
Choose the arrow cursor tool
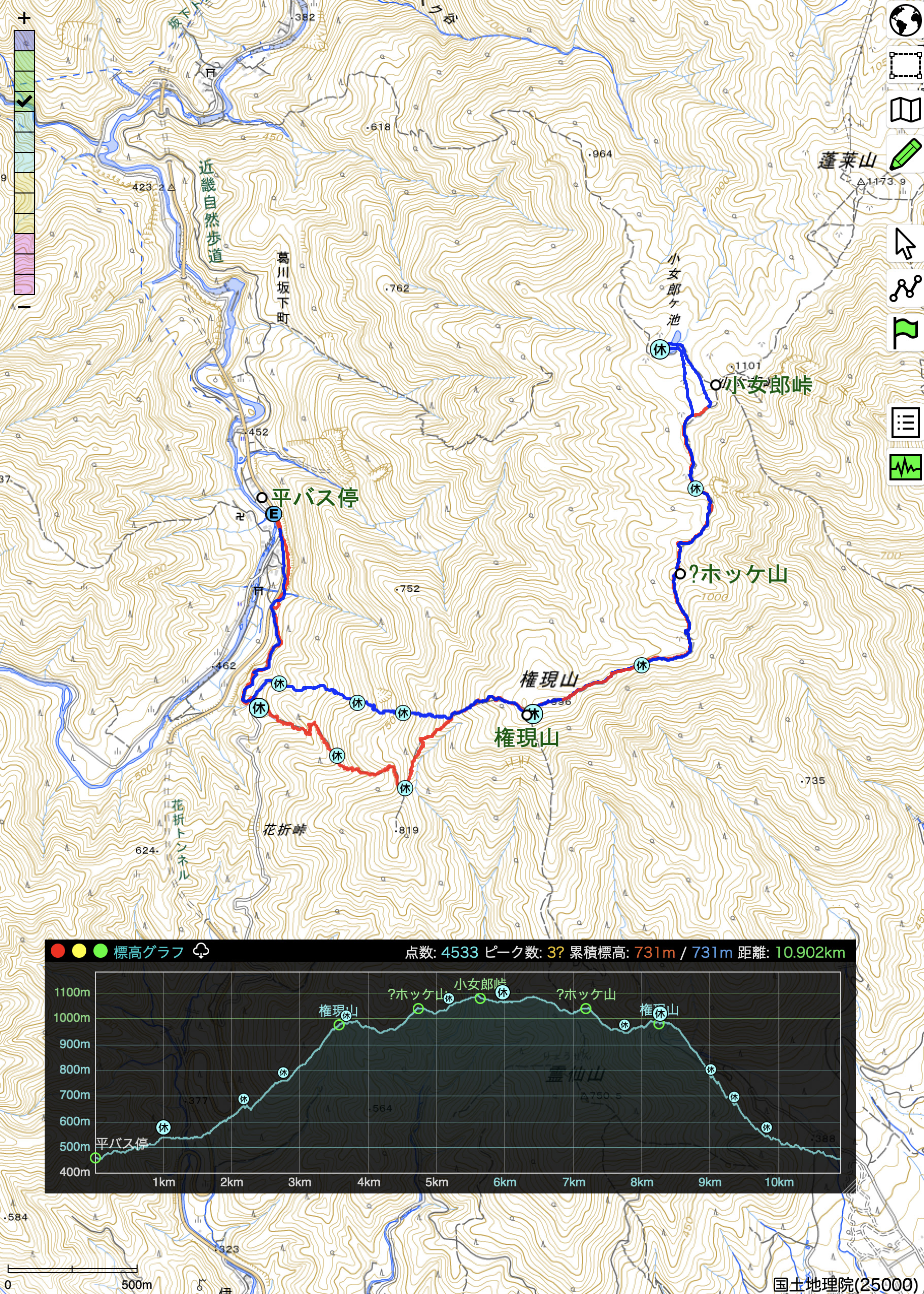tap(905, 244)
